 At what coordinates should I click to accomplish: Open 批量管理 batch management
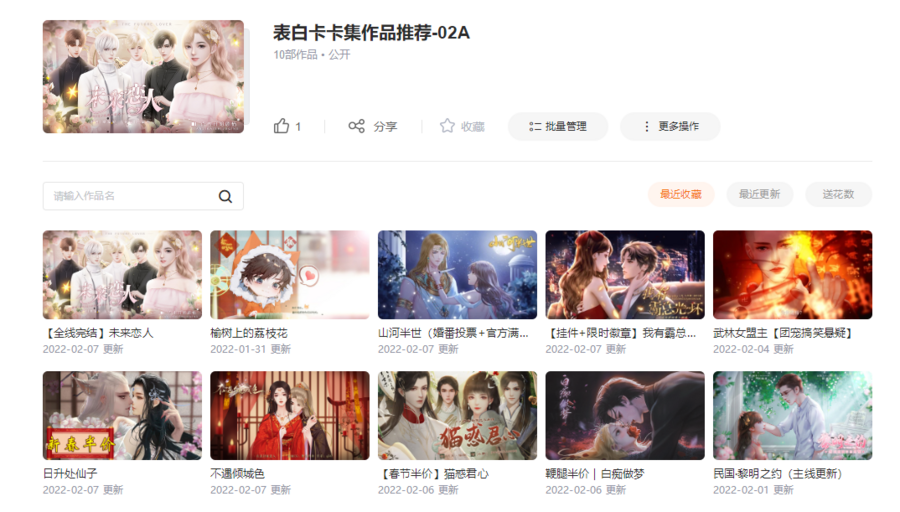[558, 126]
